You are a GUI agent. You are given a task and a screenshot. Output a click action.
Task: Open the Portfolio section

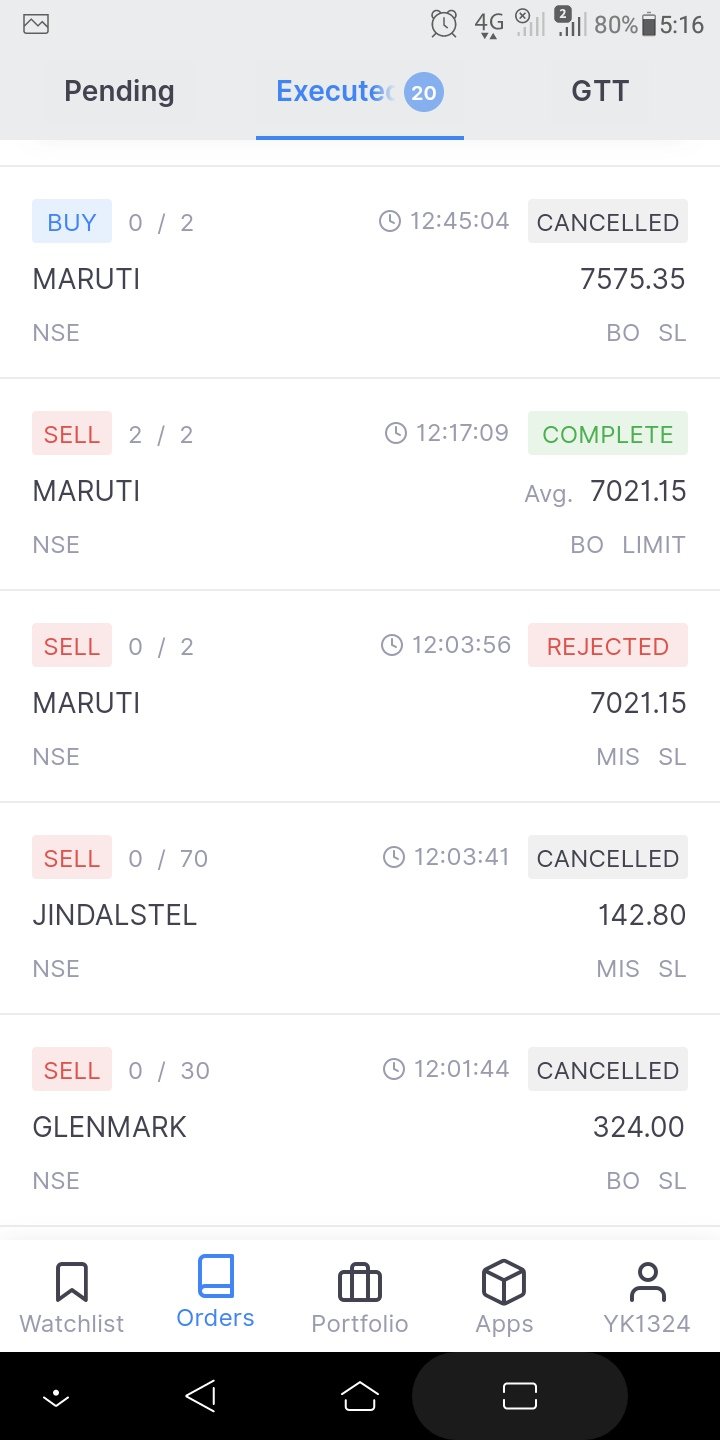(x=360, y=1297)
